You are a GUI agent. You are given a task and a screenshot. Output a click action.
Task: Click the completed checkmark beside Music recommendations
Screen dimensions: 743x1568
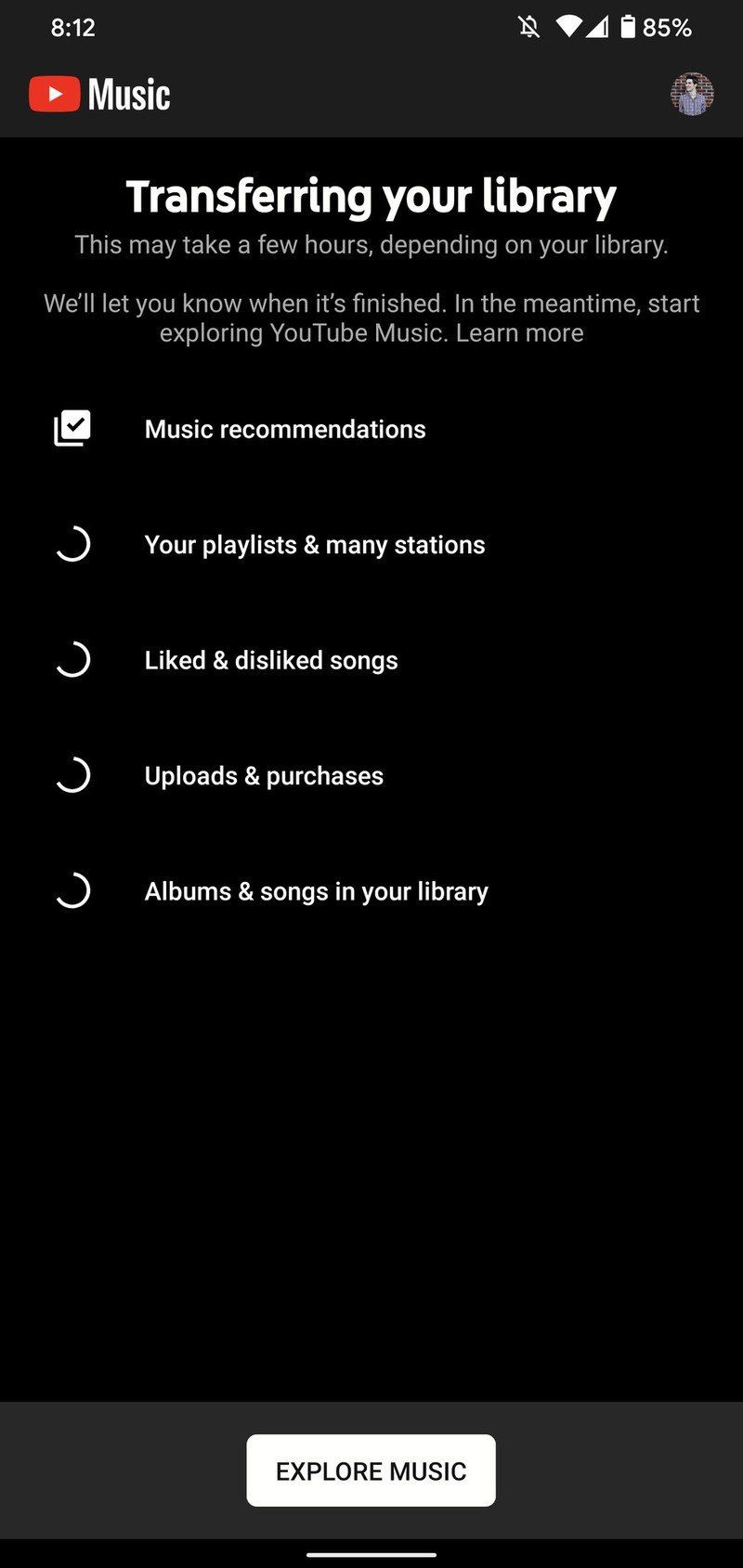[x=72, y=429]
